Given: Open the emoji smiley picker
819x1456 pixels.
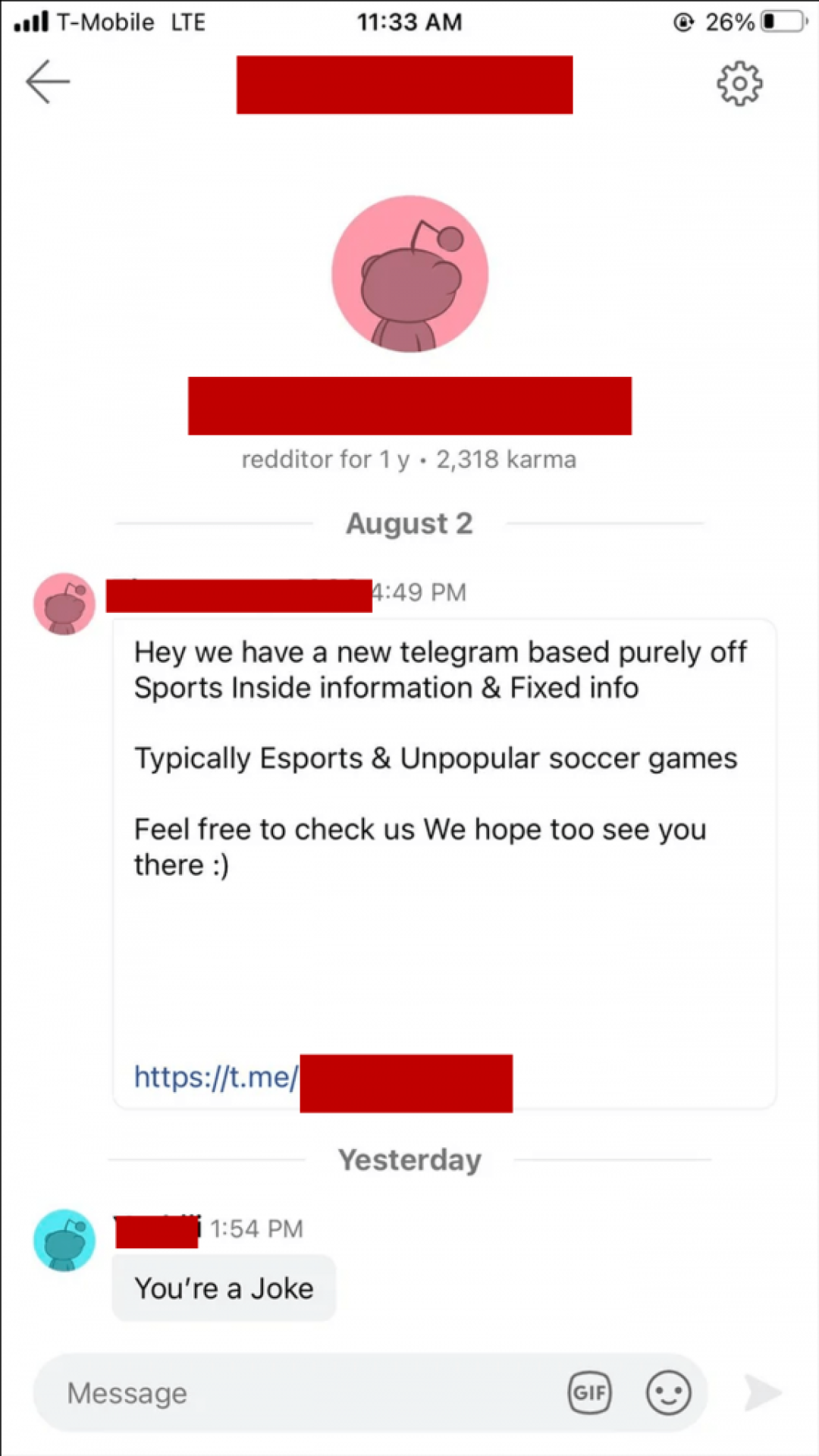Looking at the screenshot, I should (x=668, y=1393).
